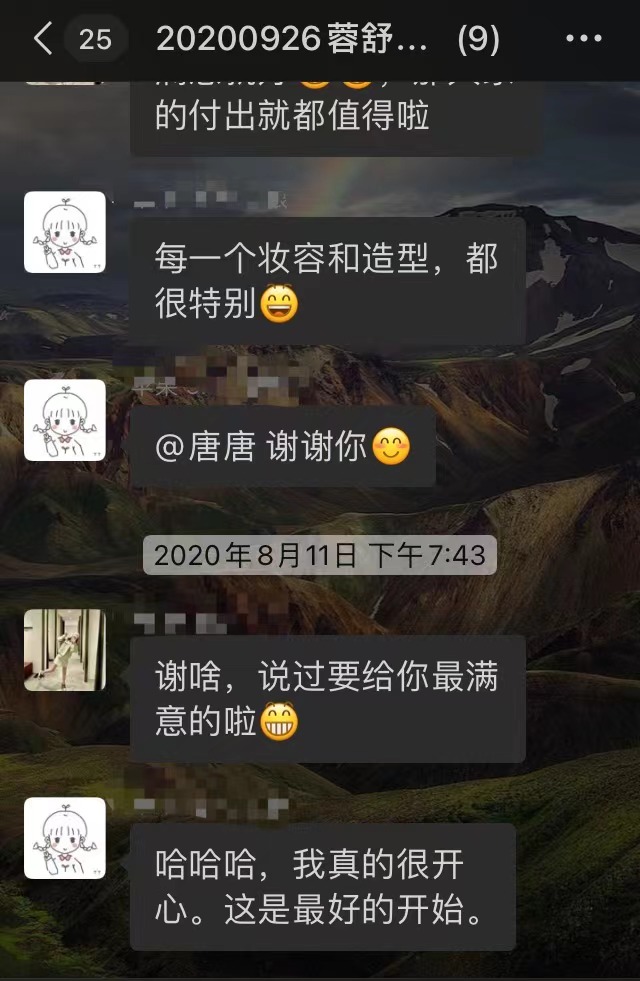This screenshot has height=981, width=640.
Task: Open photo avatar beside the 谢啥 message
Action: [65, 650]
